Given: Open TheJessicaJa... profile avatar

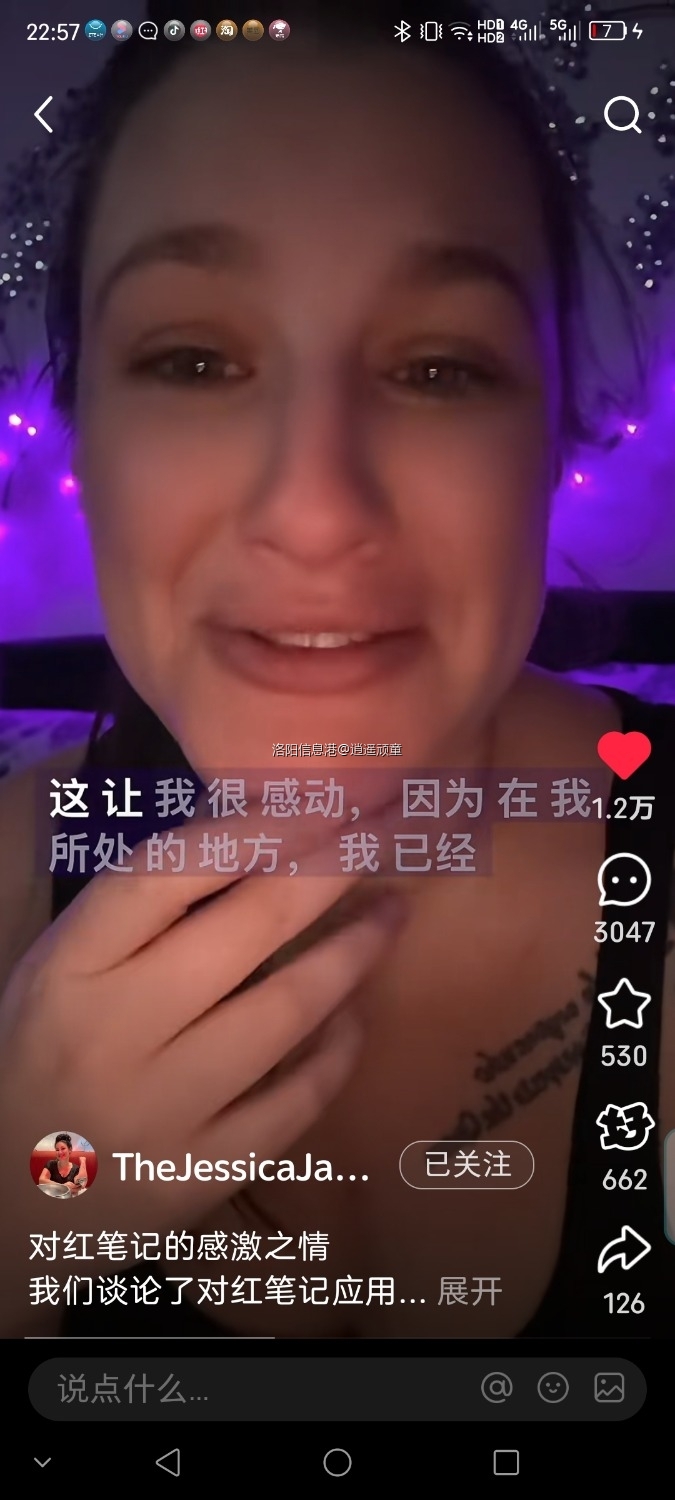Looking at the screenshot, I should [64, 1165].
